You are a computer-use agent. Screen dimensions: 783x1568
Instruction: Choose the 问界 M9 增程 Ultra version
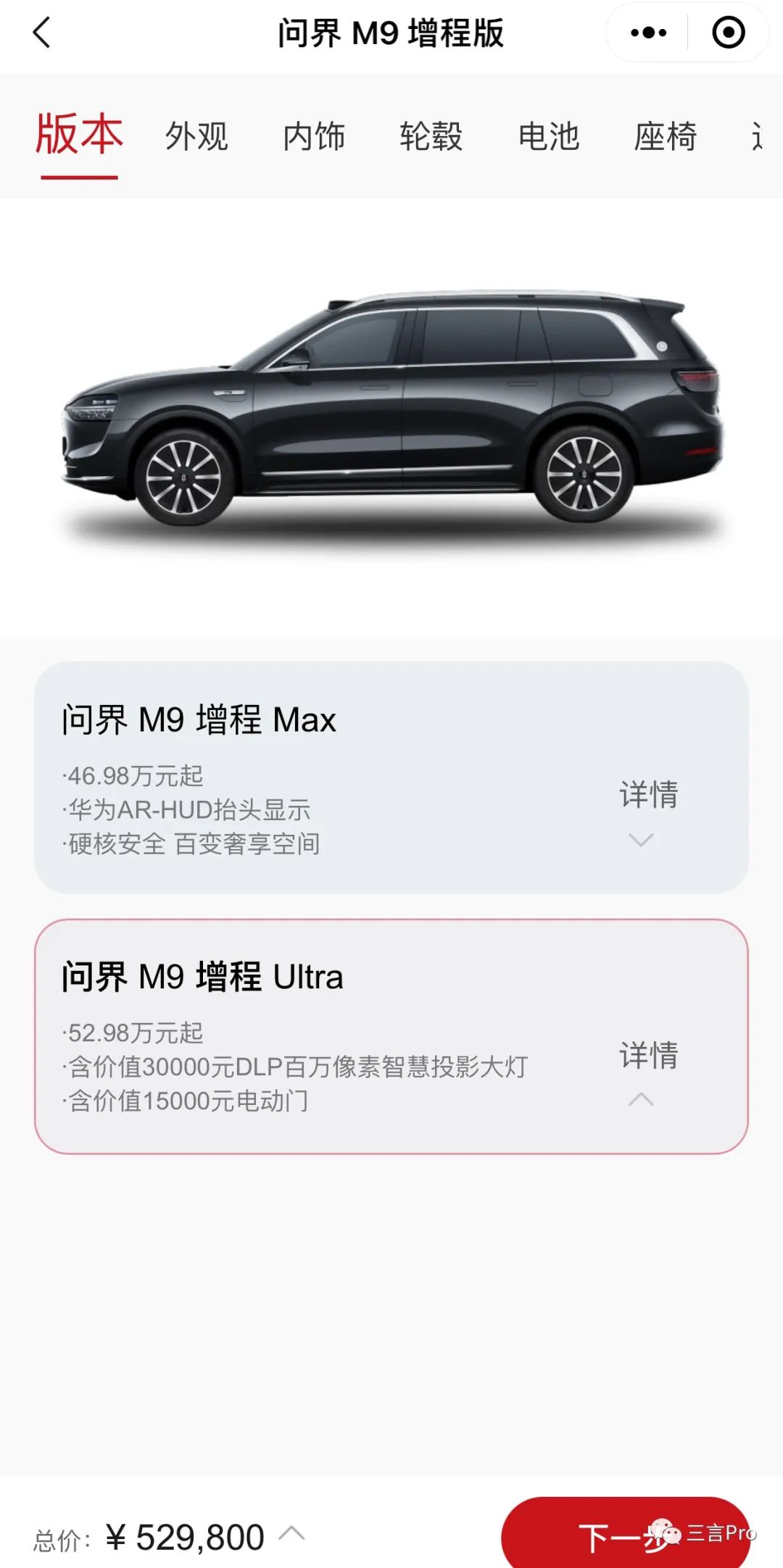[290, 1035]
